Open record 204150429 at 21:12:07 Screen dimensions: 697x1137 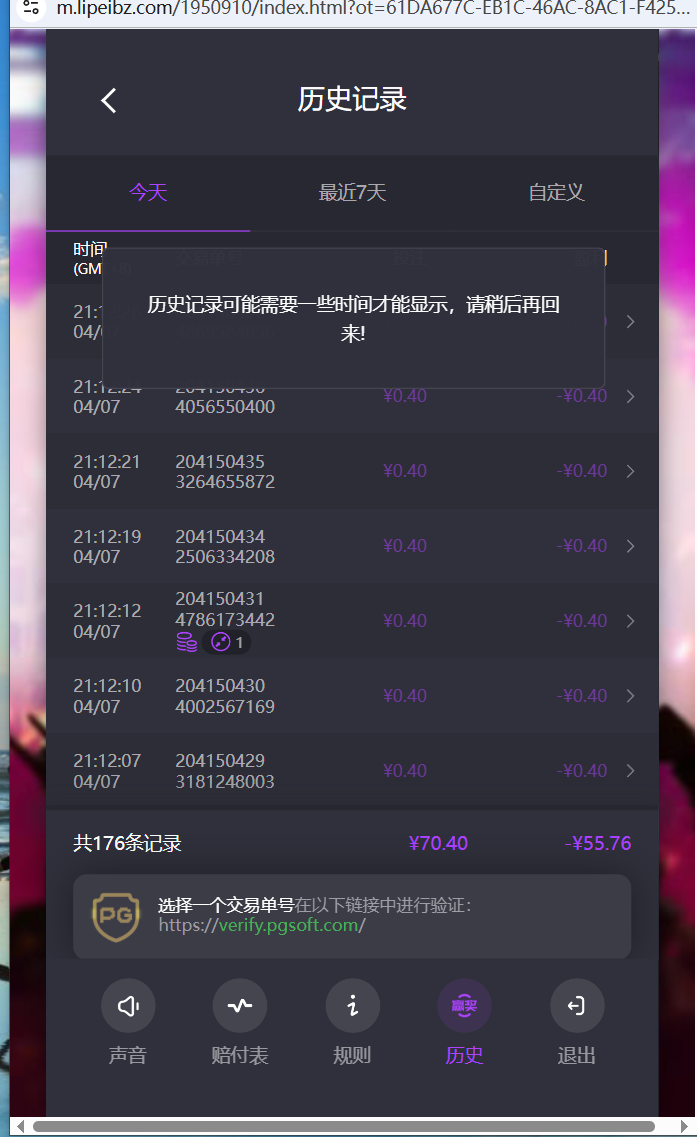point(352,771)
